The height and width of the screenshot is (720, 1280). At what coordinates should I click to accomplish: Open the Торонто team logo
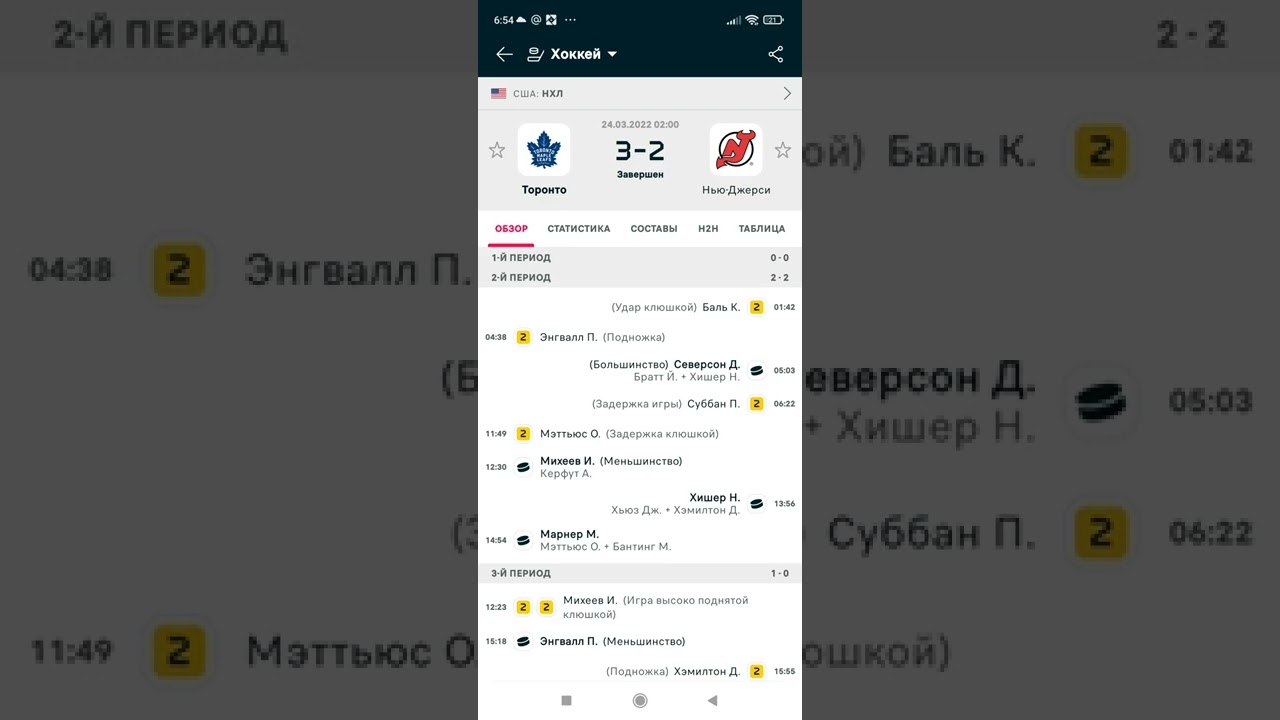tap(544, 150)
